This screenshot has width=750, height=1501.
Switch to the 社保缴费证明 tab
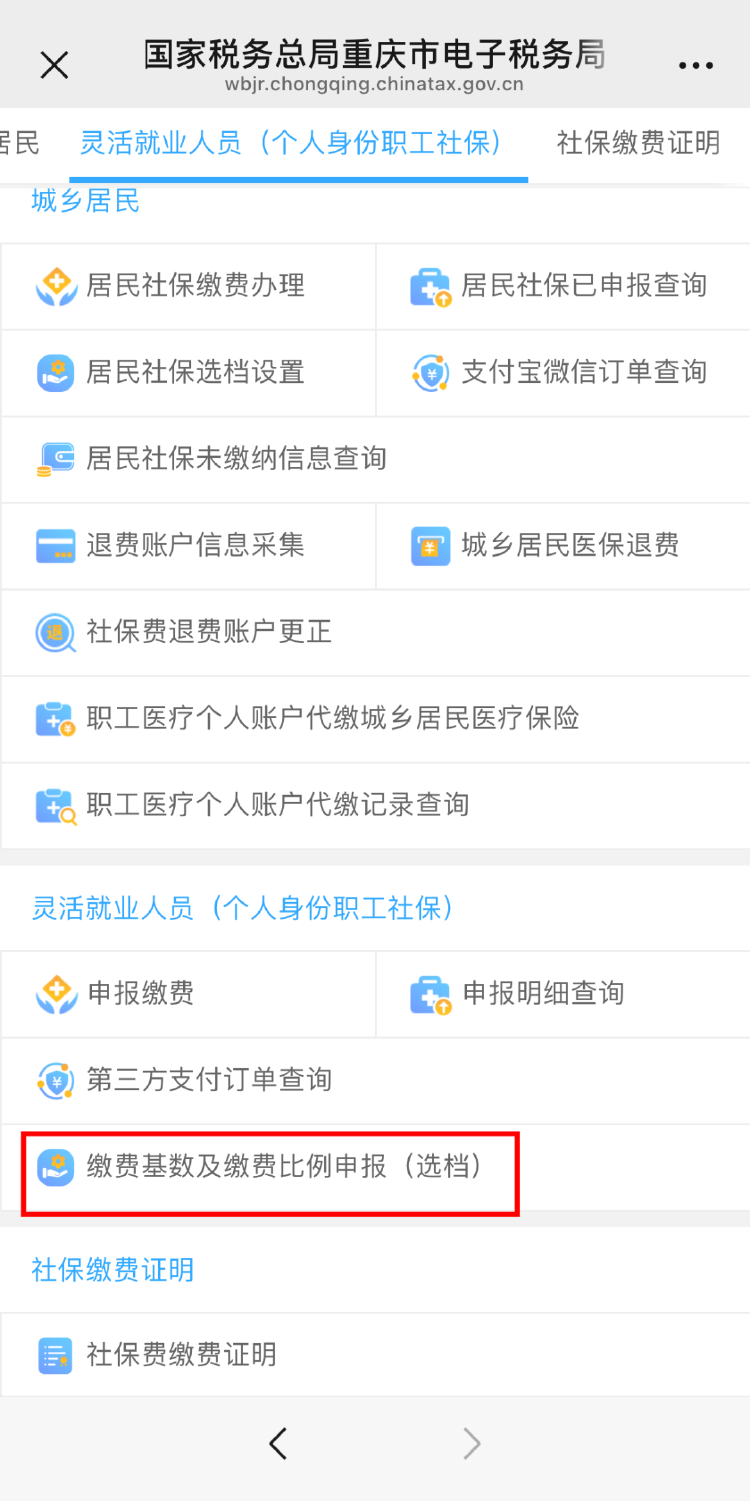pos(637,143)
